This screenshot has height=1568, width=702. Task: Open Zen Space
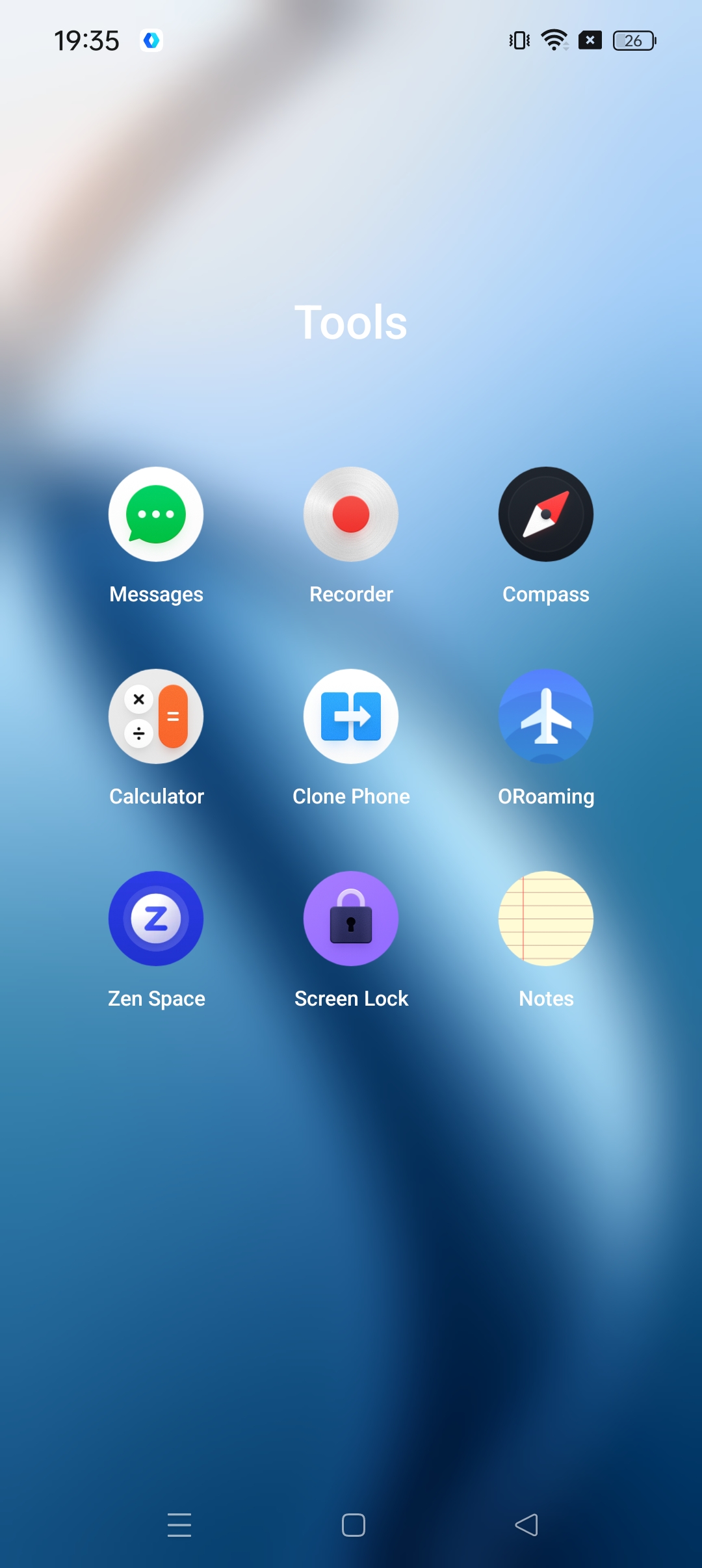tap(156, 919)
